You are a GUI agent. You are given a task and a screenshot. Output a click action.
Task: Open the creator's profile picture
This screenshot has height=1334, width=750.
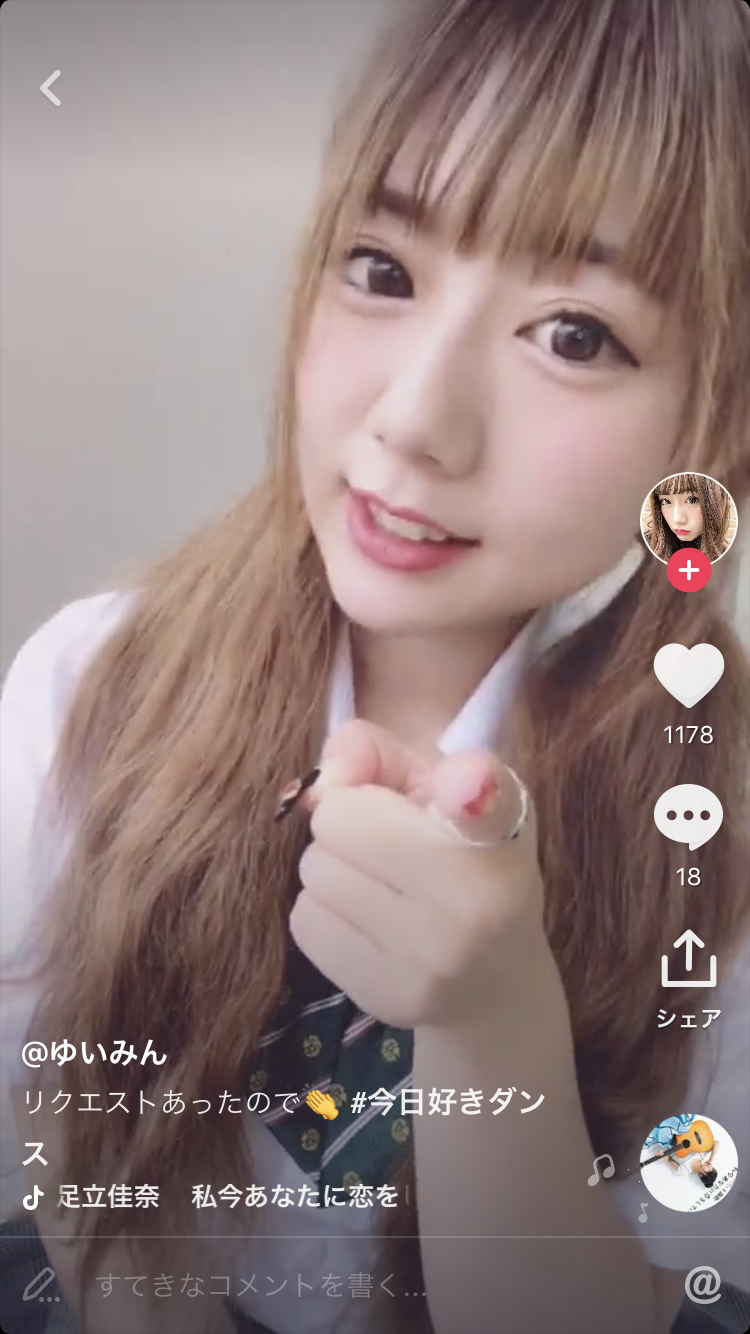tap(688, 518)
